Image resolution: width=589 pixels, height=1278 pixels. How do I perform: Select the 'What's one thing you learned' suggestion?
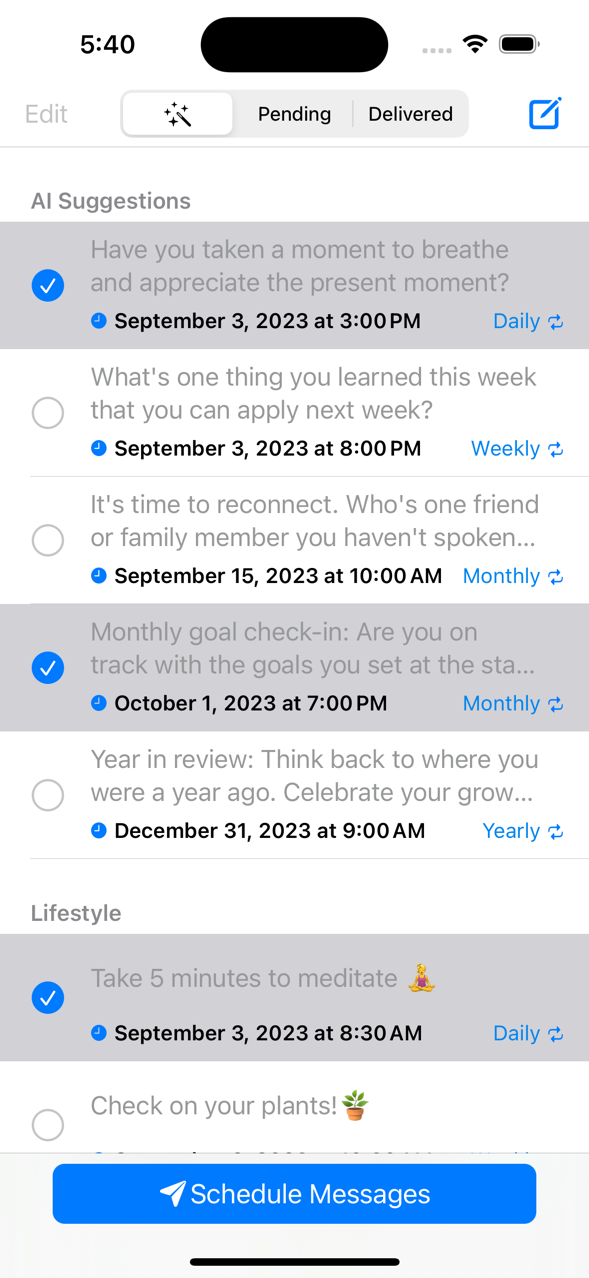[48, 413]
